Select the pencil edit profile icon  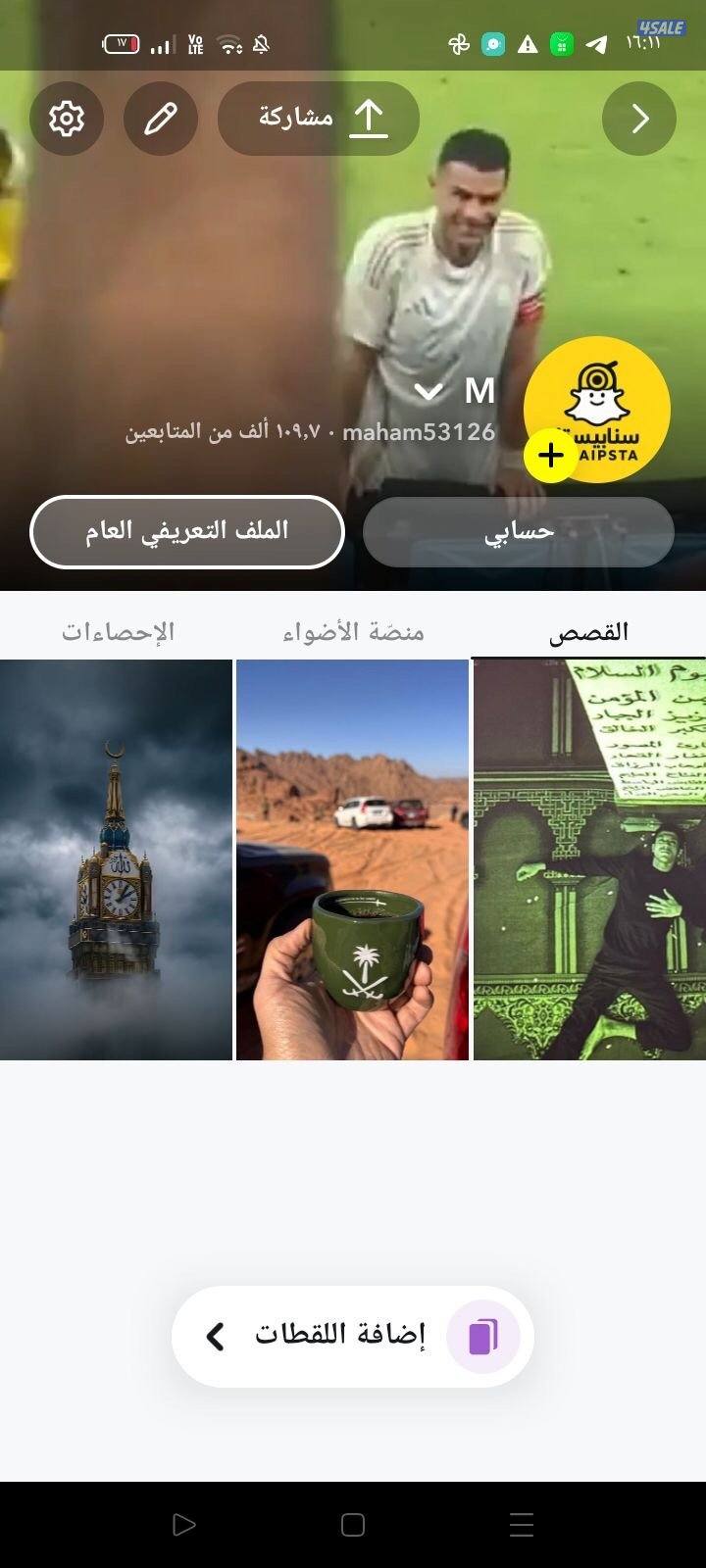pyautogui.click(x=160, y=118)
